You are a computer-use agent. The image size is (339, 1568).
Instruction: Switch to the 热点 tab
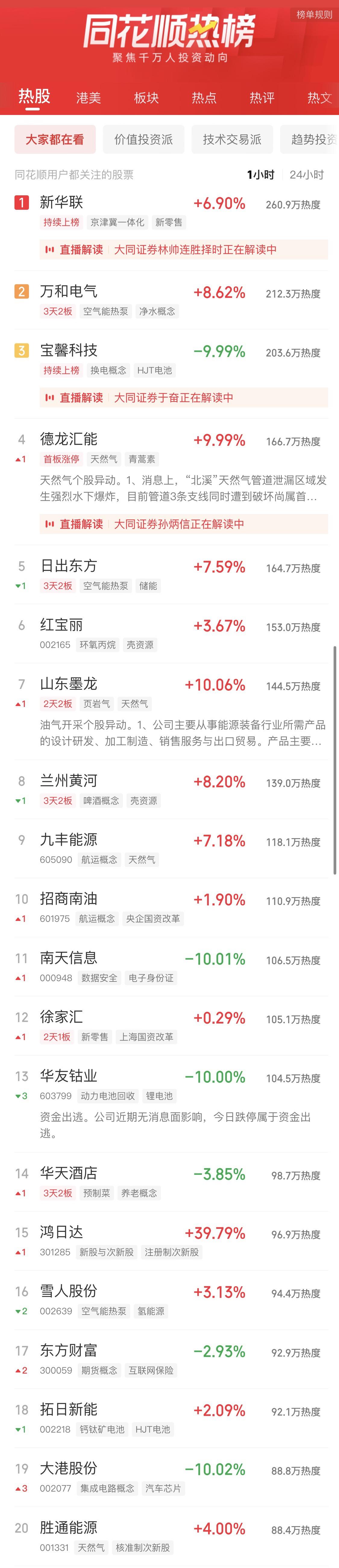click(x=204, y=98)
